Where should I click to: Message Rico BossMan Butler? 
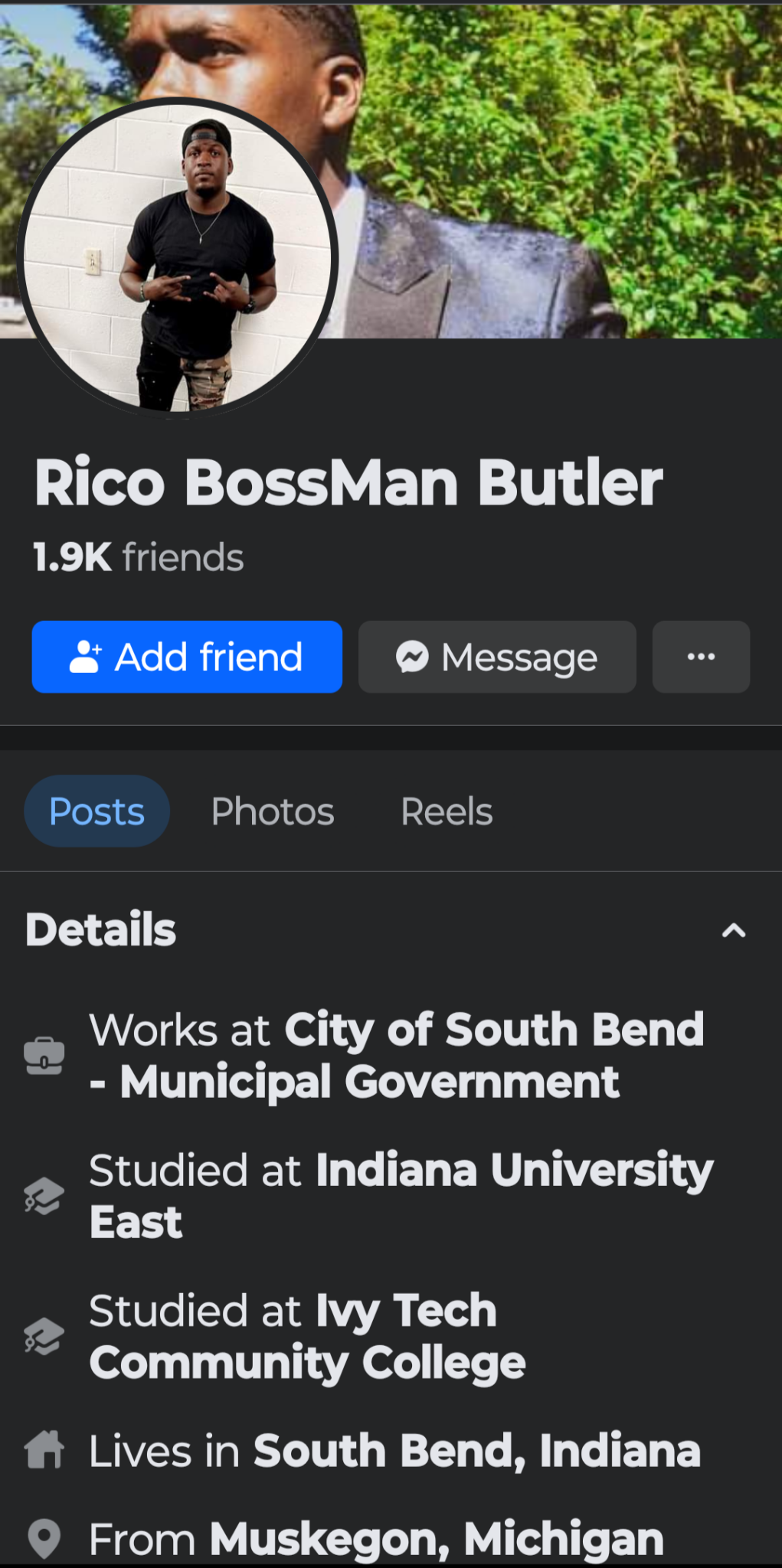[497, 657]
